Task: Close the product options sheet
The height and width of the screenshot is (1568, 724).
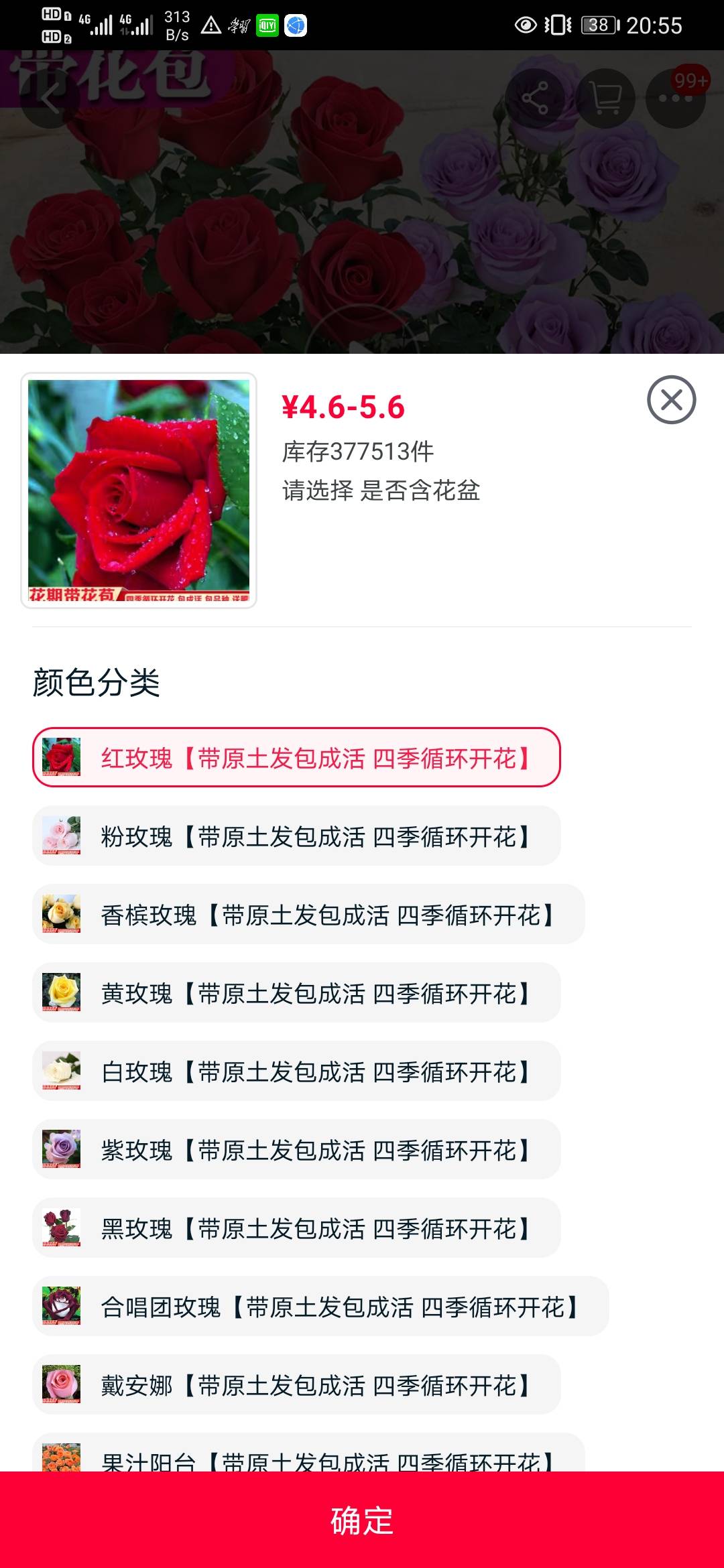Action: pos(671,400)
